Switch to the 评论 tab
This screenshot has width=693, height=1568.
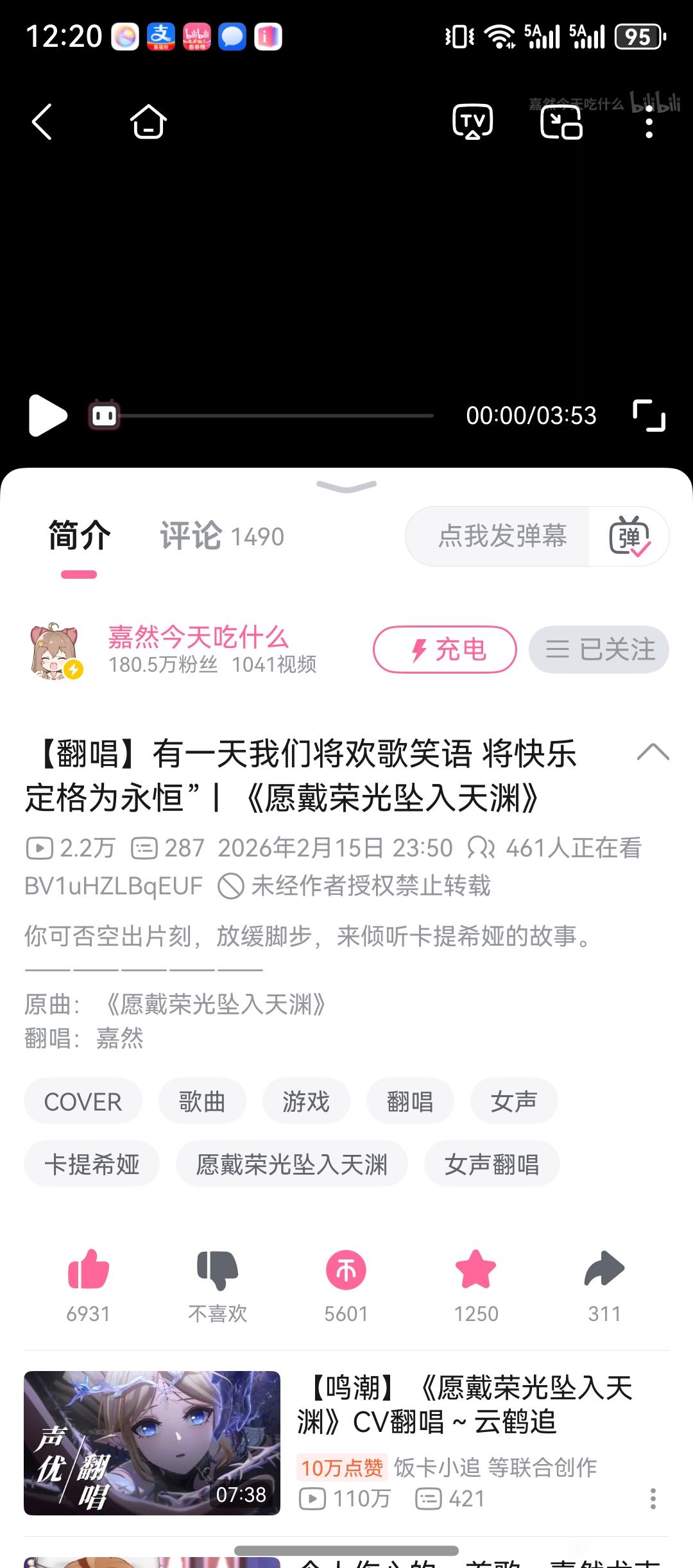click(222, 536)
